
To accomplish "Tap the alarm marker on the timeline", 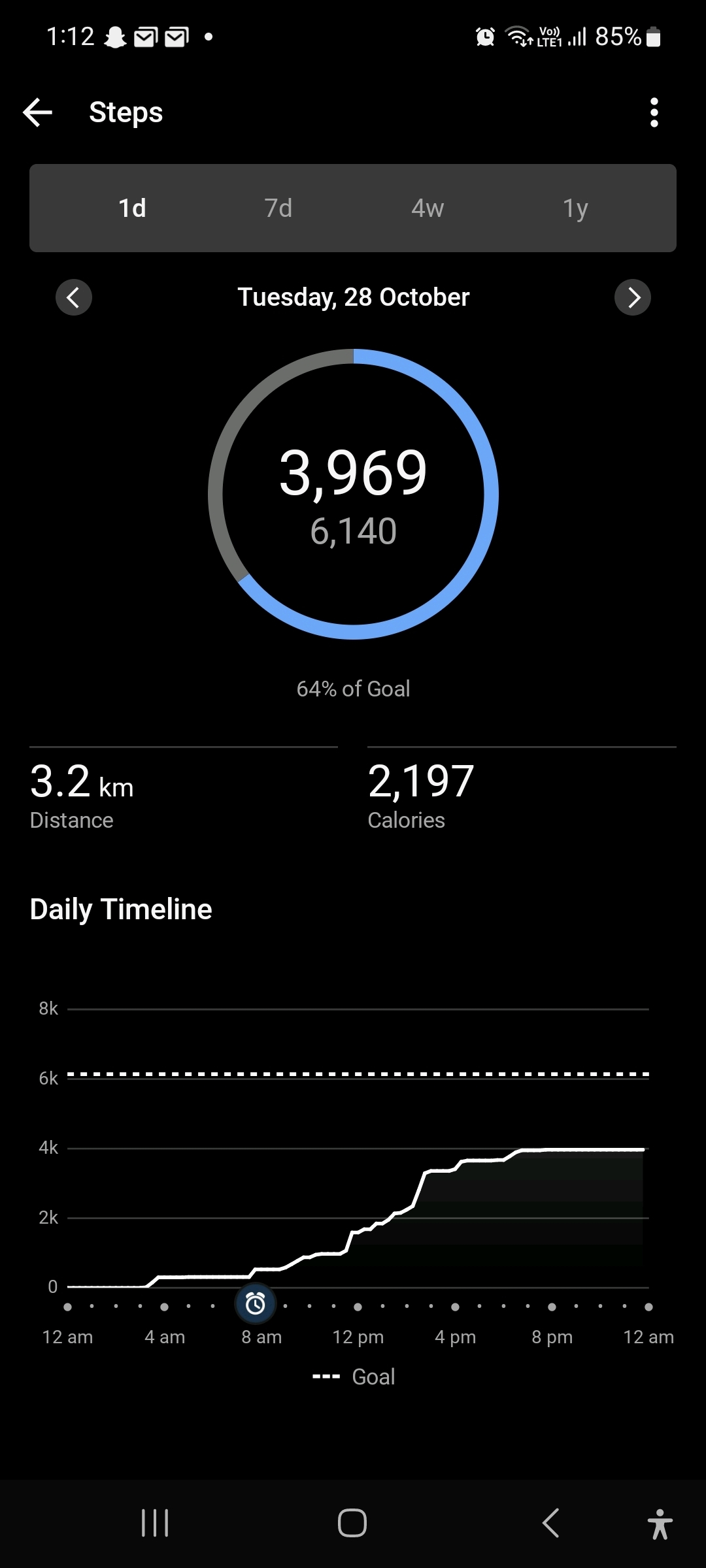I will (255, 1304).
